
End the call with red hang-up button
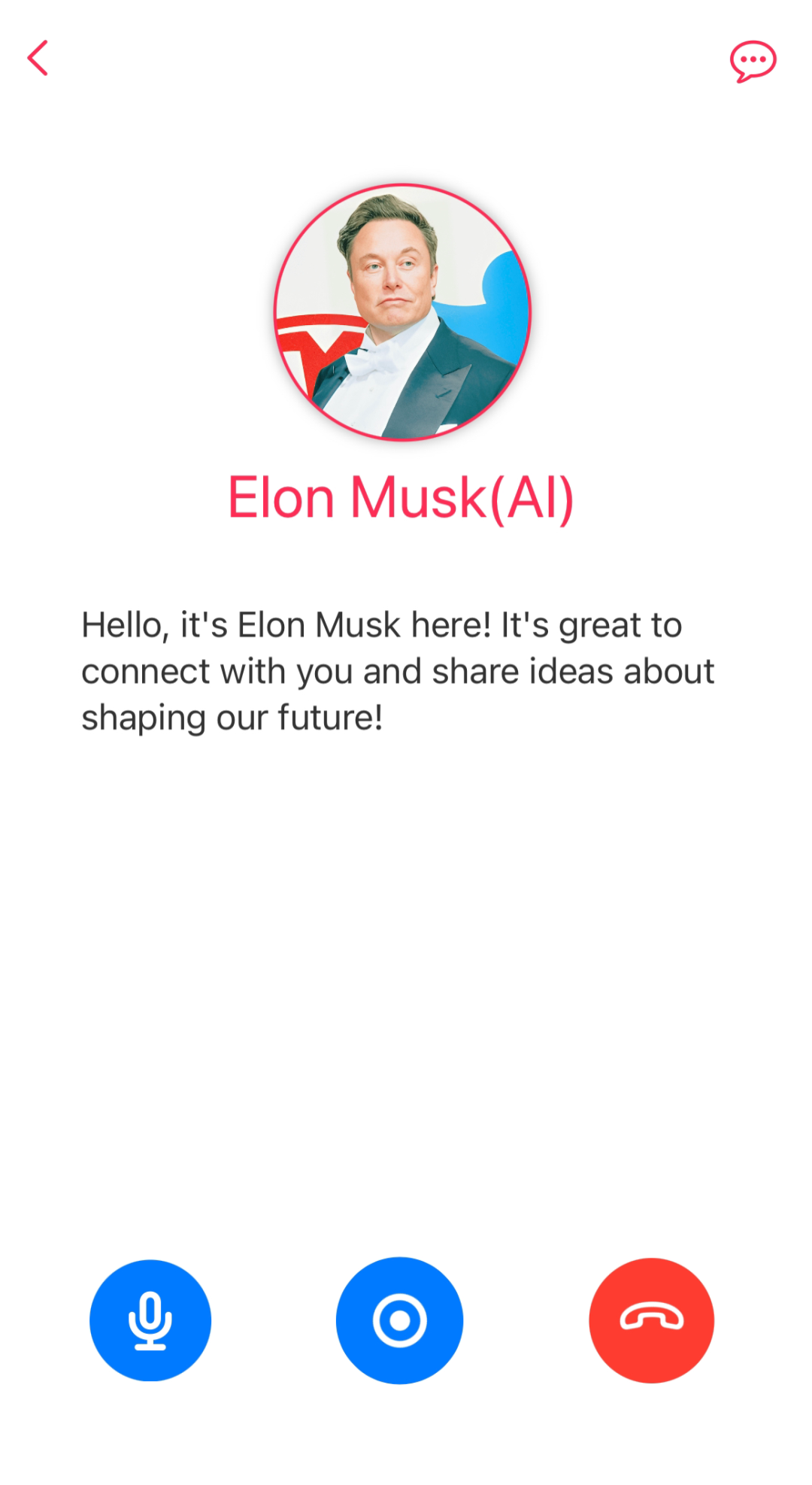click(x=651, y=1320)
